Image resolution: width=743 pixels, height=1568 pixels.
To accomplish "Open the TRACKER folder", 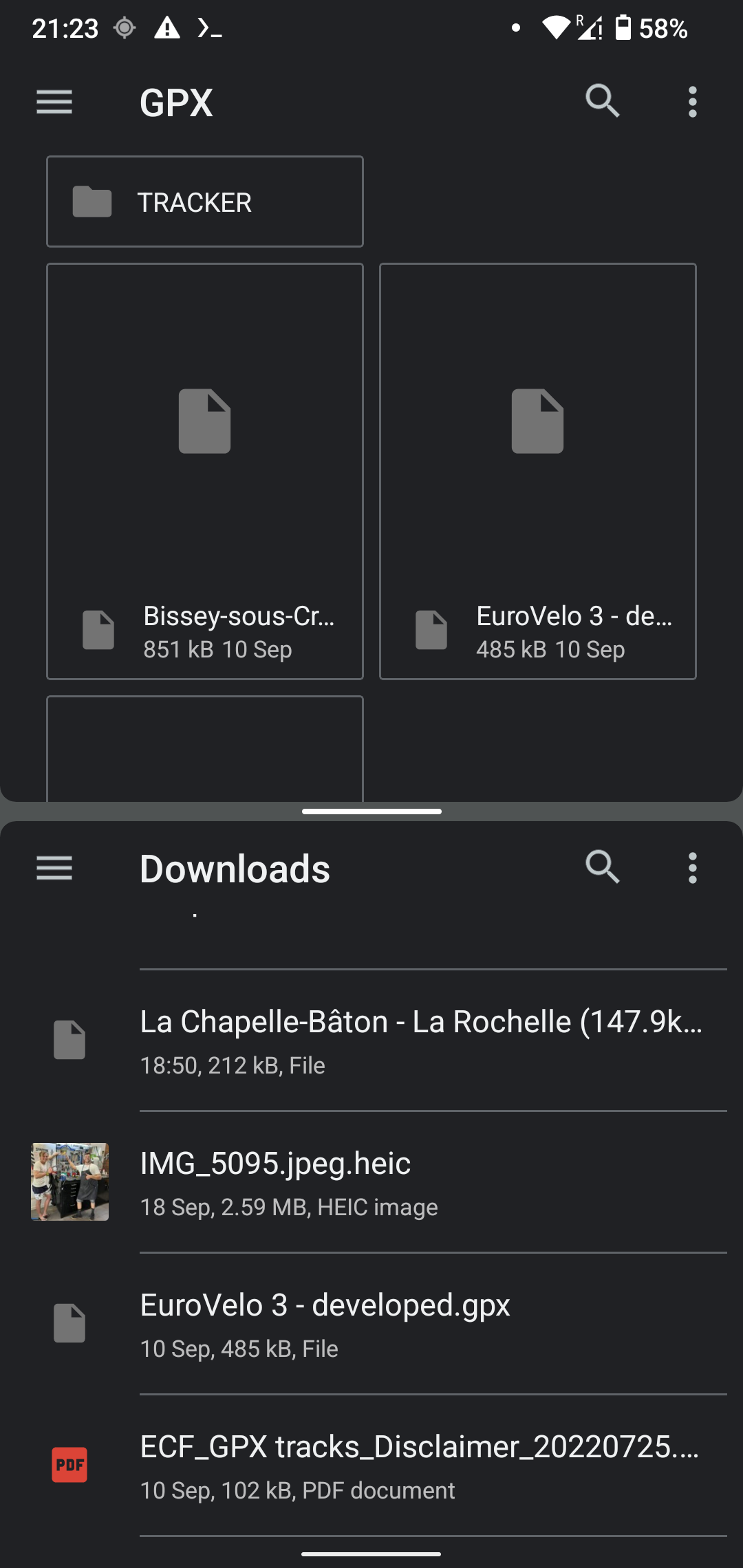I will click(x=205, y=202).
